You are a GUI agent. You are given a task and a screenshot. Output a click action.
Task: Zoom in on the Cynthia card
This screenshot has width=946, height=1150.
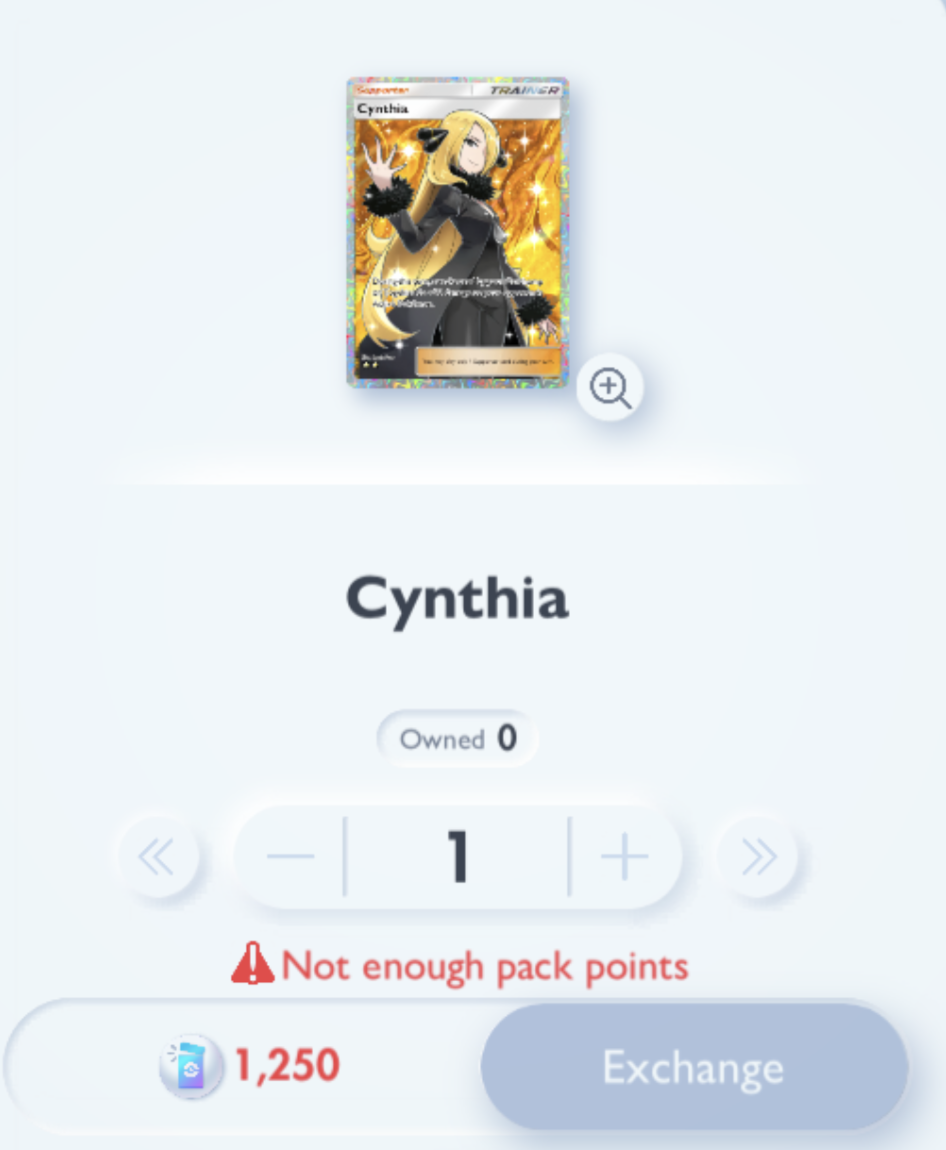(610, 387)
